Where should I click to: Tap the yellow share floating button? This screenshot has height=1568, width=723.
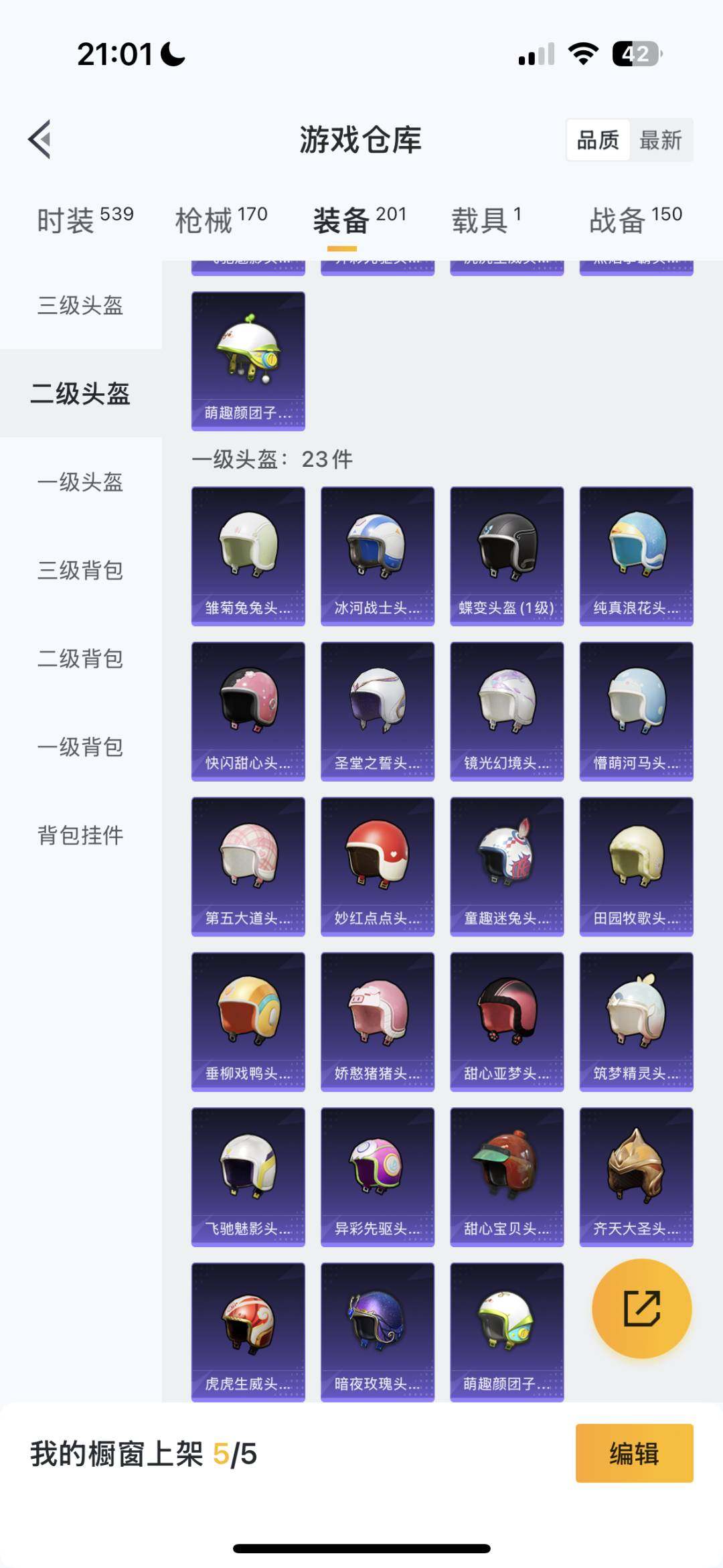tap(641, 1307)
